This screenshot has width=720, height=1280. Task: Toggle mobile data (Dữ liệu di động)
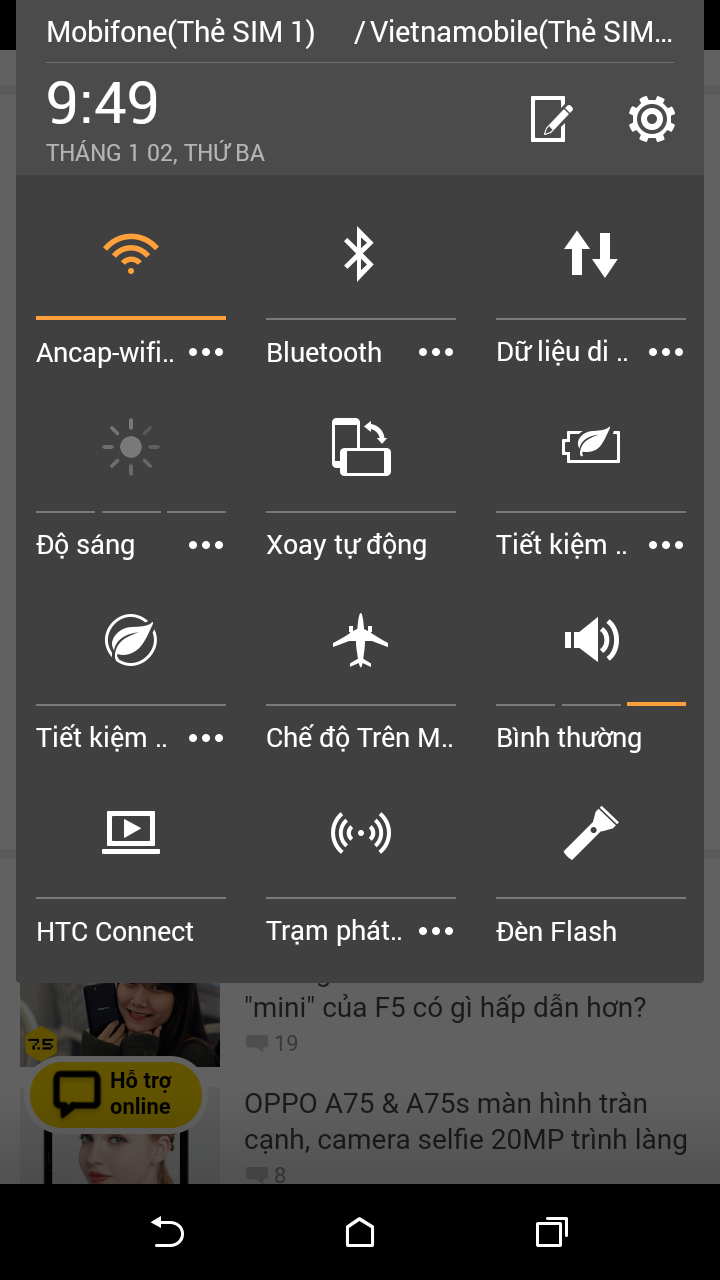(x=590, y=254)
